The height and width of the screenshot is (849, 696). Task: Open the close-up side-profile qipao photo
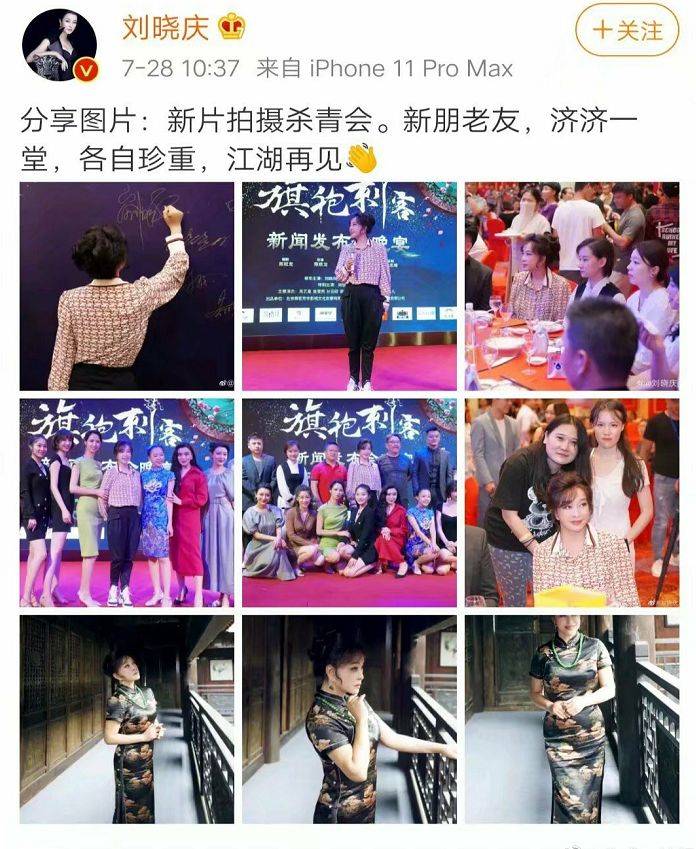tap(349, 720)
